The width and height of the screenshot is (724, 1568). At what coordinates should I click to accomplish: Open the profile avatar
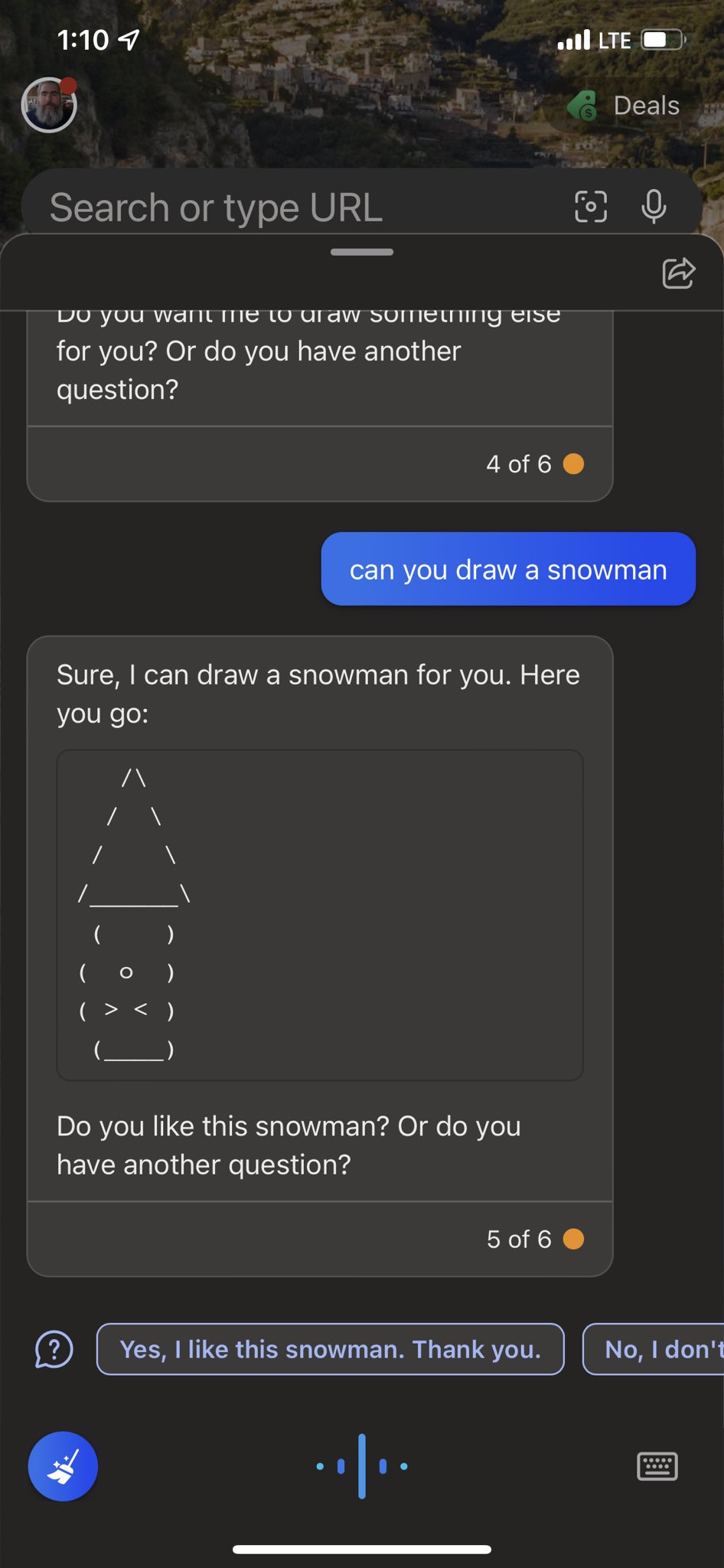point(49,106)
